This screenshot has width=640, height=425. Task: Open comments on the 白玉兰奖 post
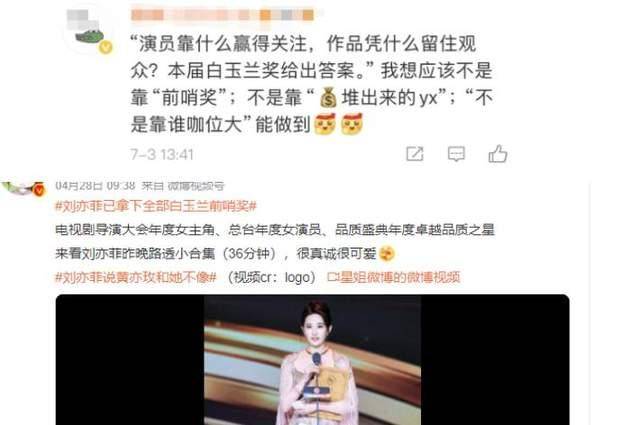456,154
